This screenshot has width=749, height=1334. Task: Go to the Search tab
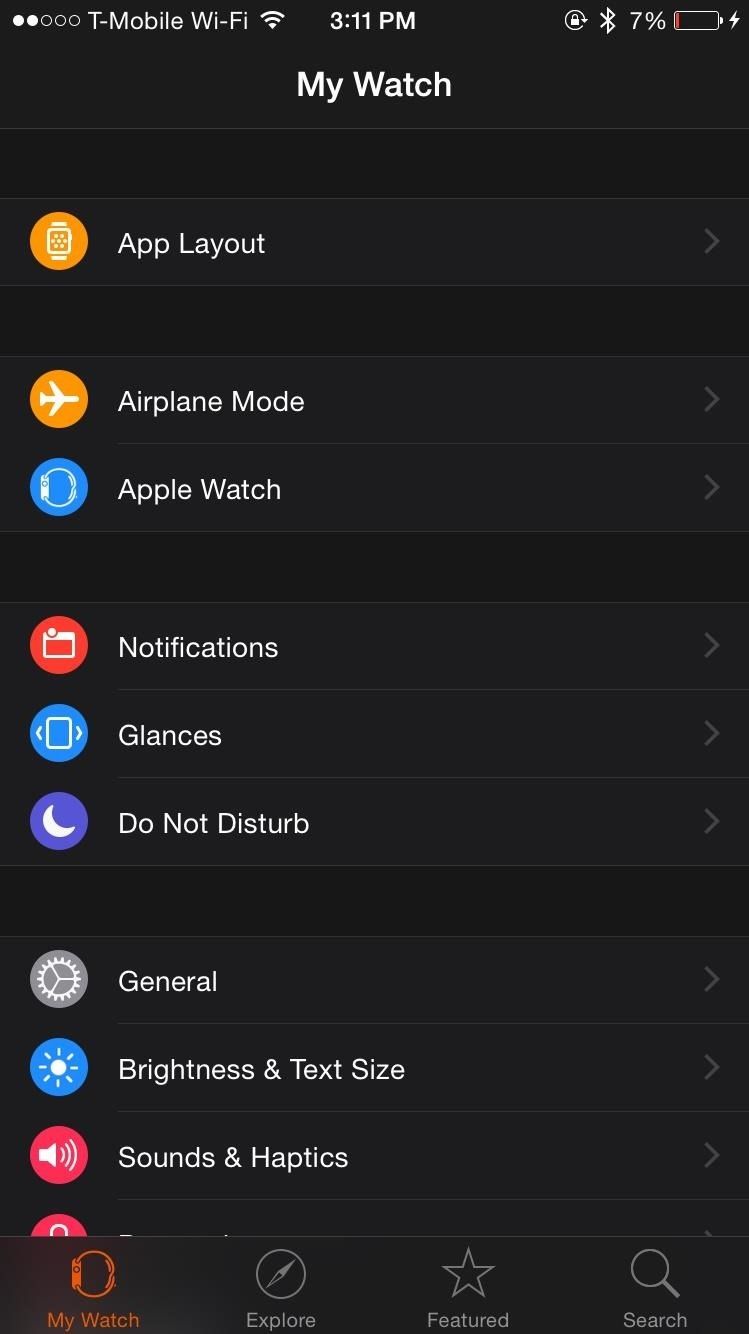(655, 1286)
